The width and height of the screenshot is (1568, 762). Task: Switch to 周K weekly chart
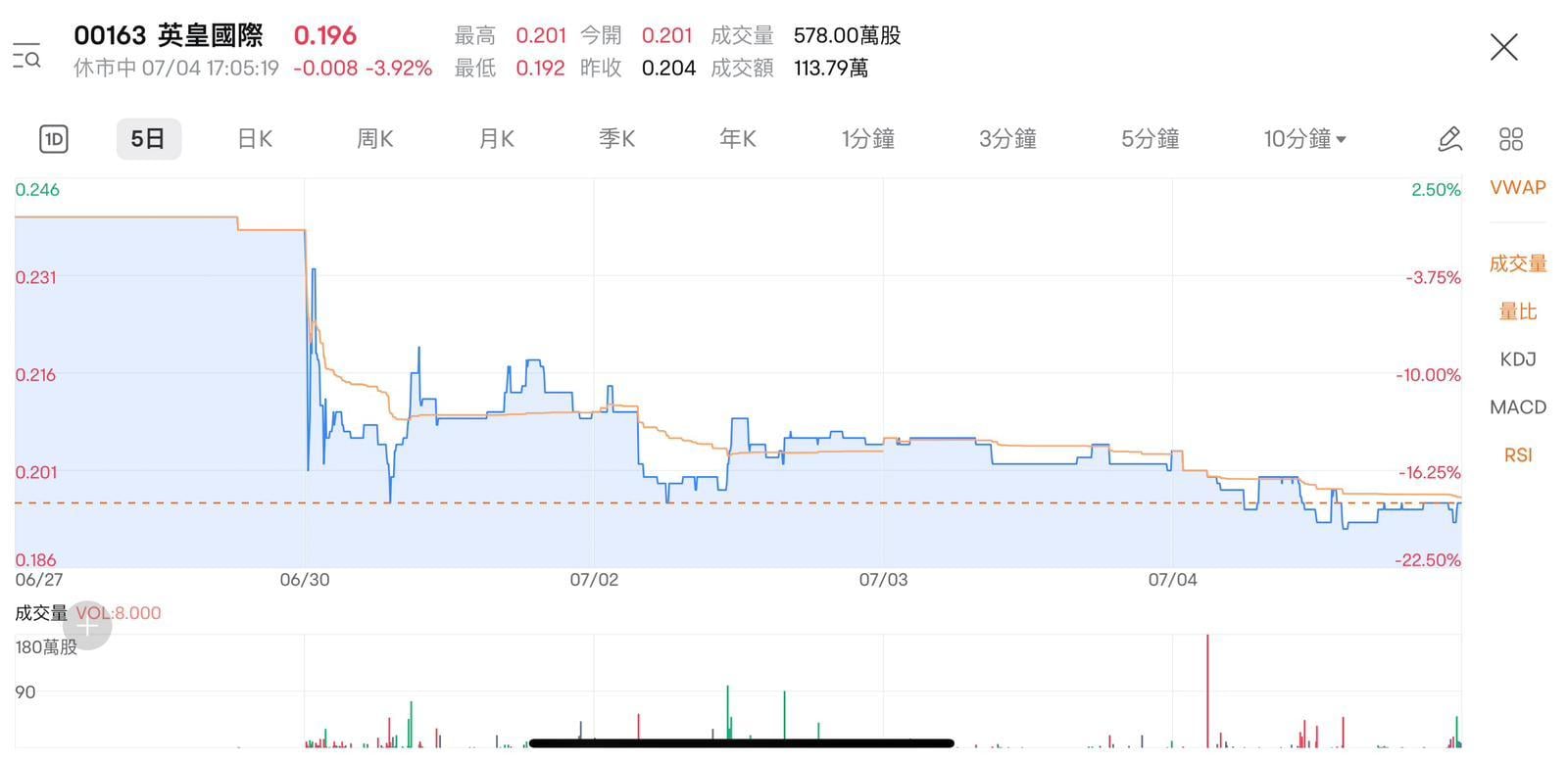374,139
